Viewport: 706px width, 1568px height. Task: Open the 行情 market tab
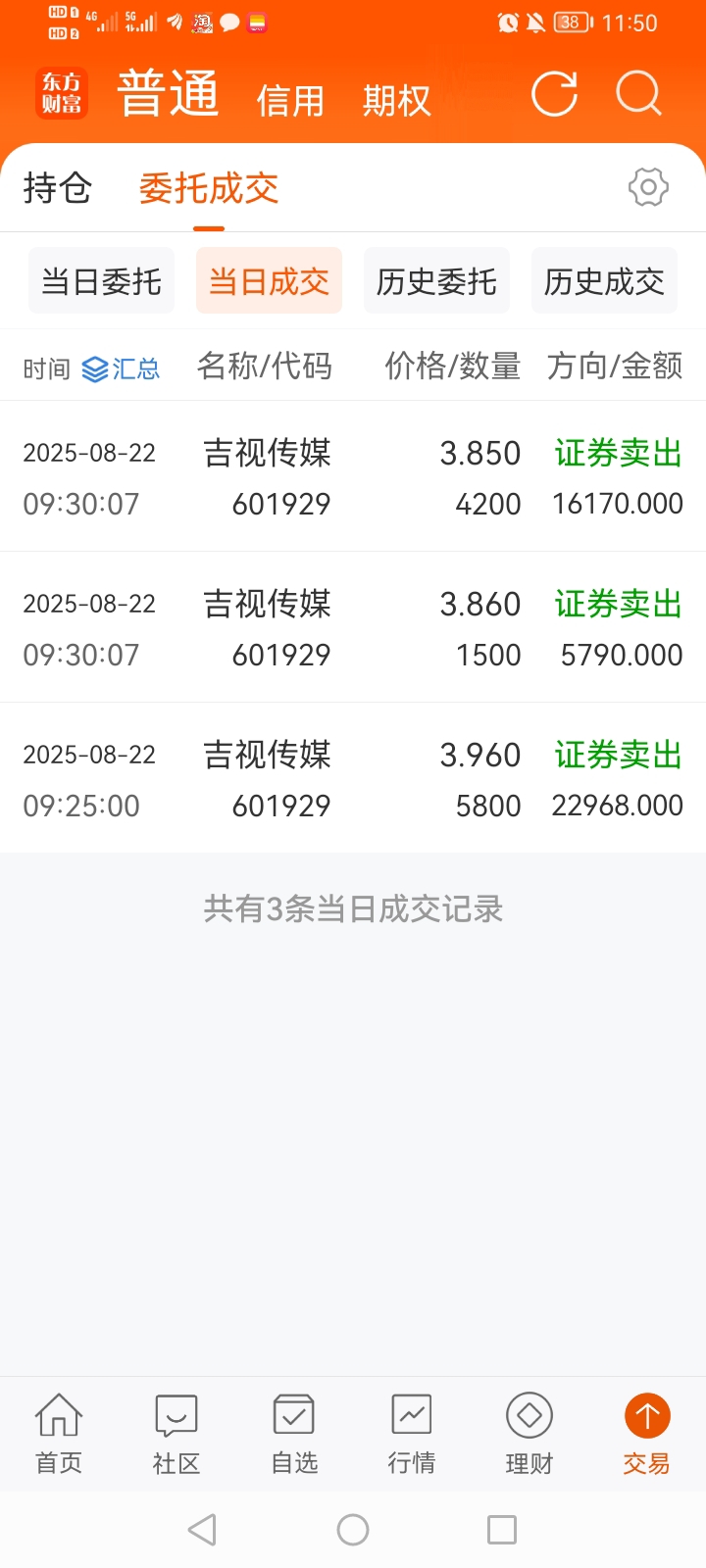coord(412,1434)
